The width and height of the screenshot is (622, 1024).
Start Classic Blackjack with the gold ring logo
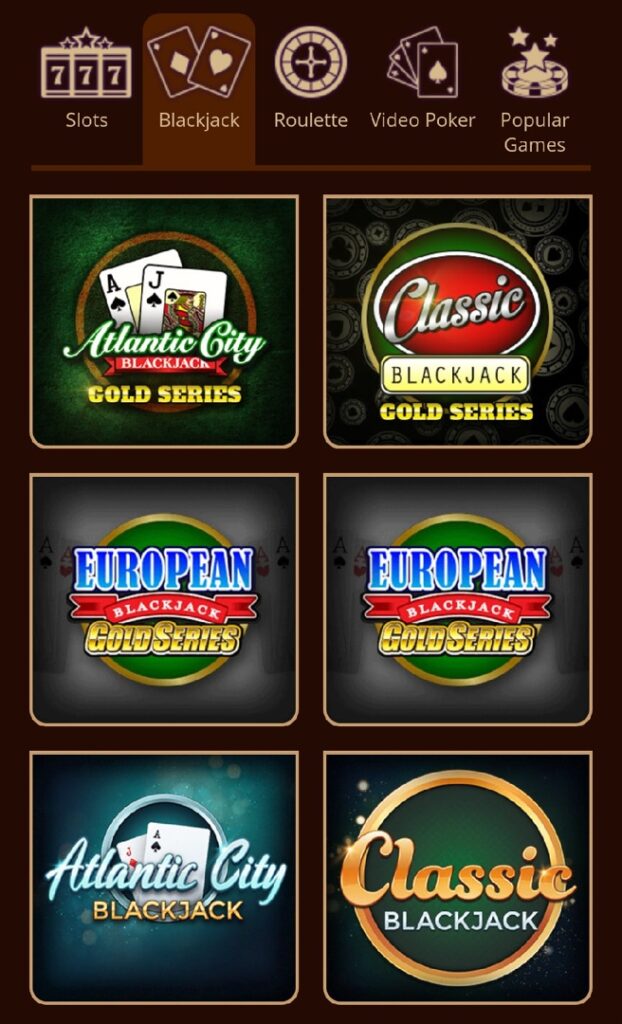click(x=458, y=877)
